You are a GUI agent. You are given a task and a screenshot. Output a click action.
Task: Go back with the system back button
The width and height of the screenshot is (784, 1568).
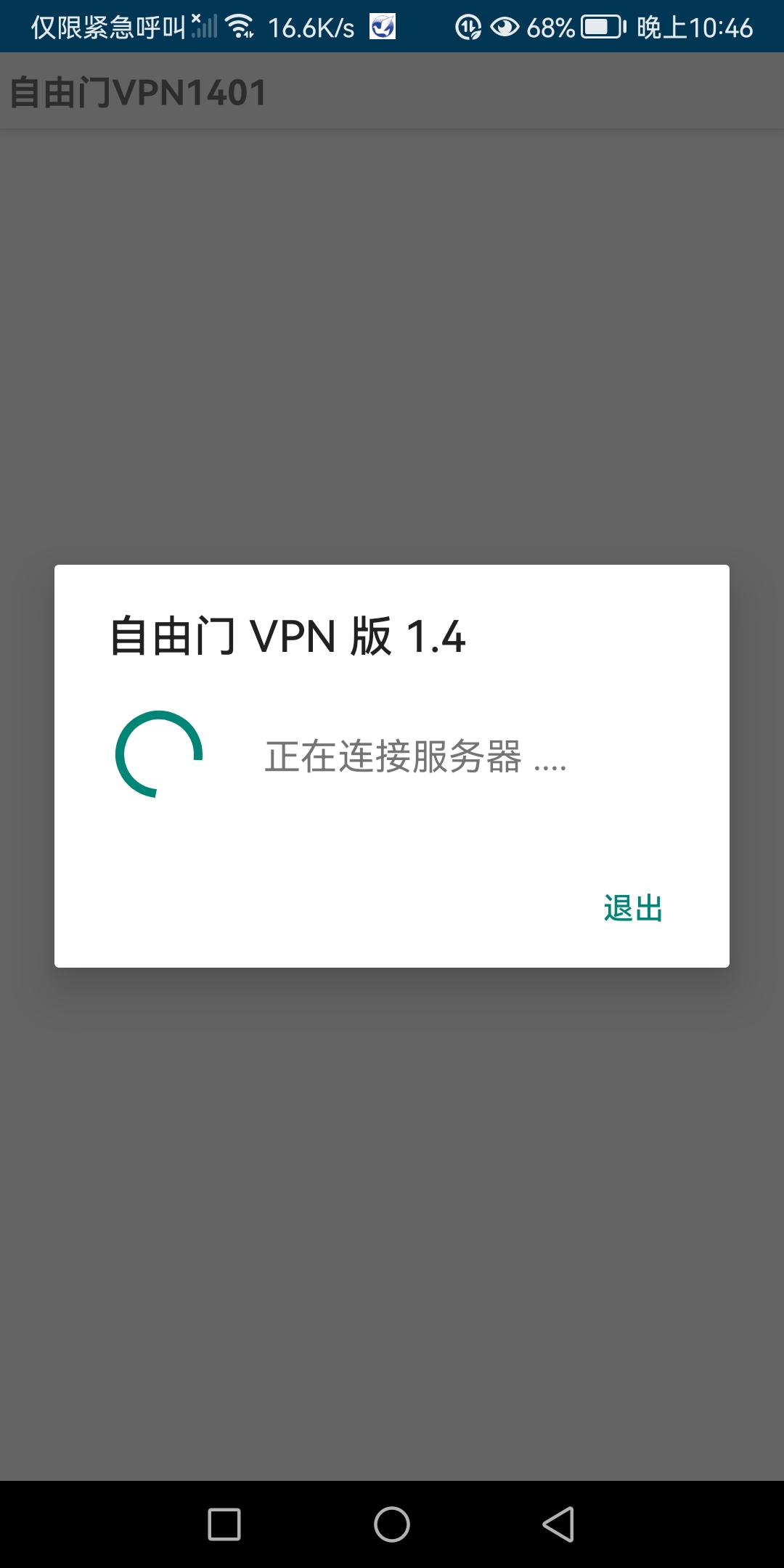(x=558, y=1524)
